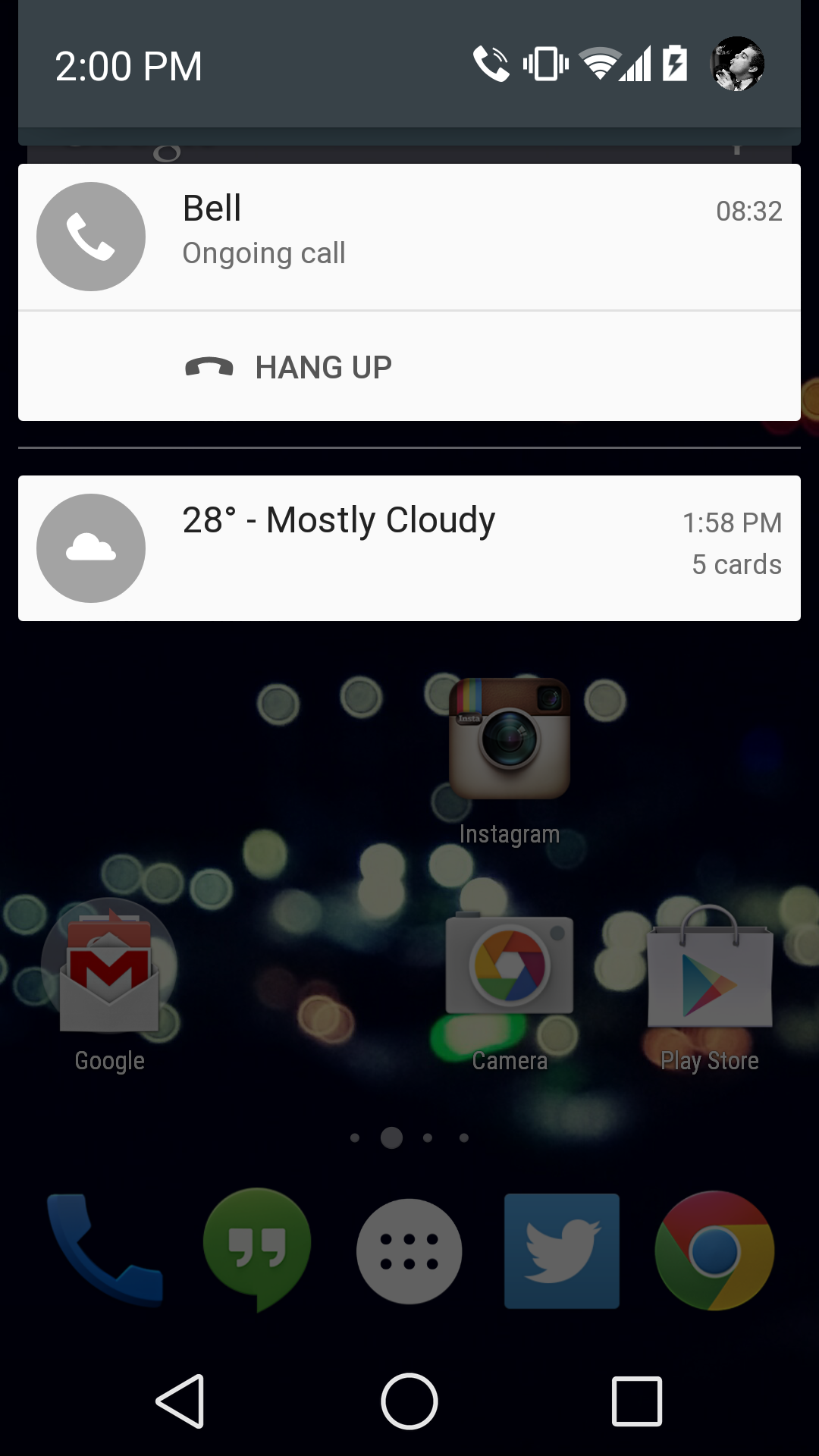Screen dimensions: 819x1456
Task: Open the Bell ongoing call notification
Action: point(409,237)
